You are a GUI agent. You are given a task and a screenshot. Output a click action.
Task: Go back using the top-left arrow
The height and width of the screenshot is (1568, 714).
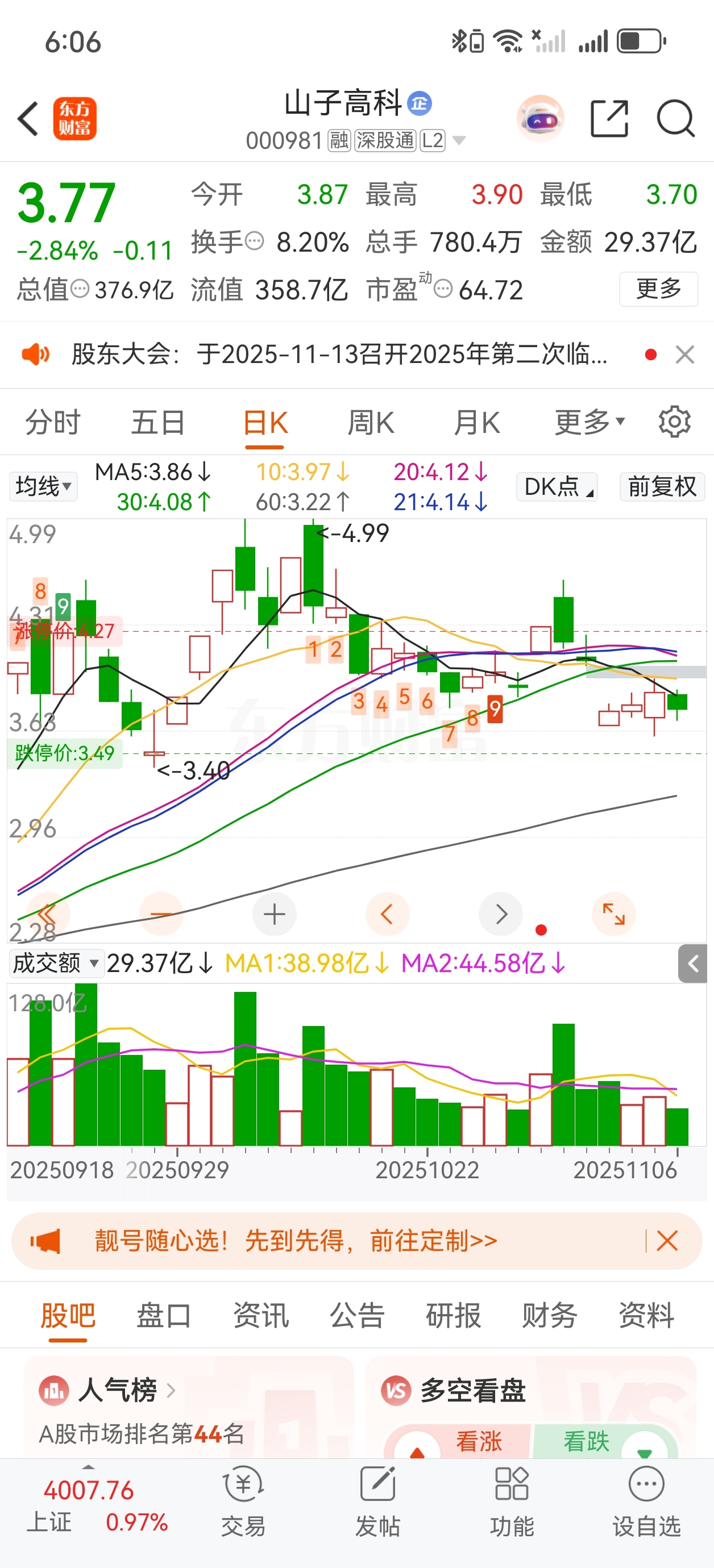28,118
